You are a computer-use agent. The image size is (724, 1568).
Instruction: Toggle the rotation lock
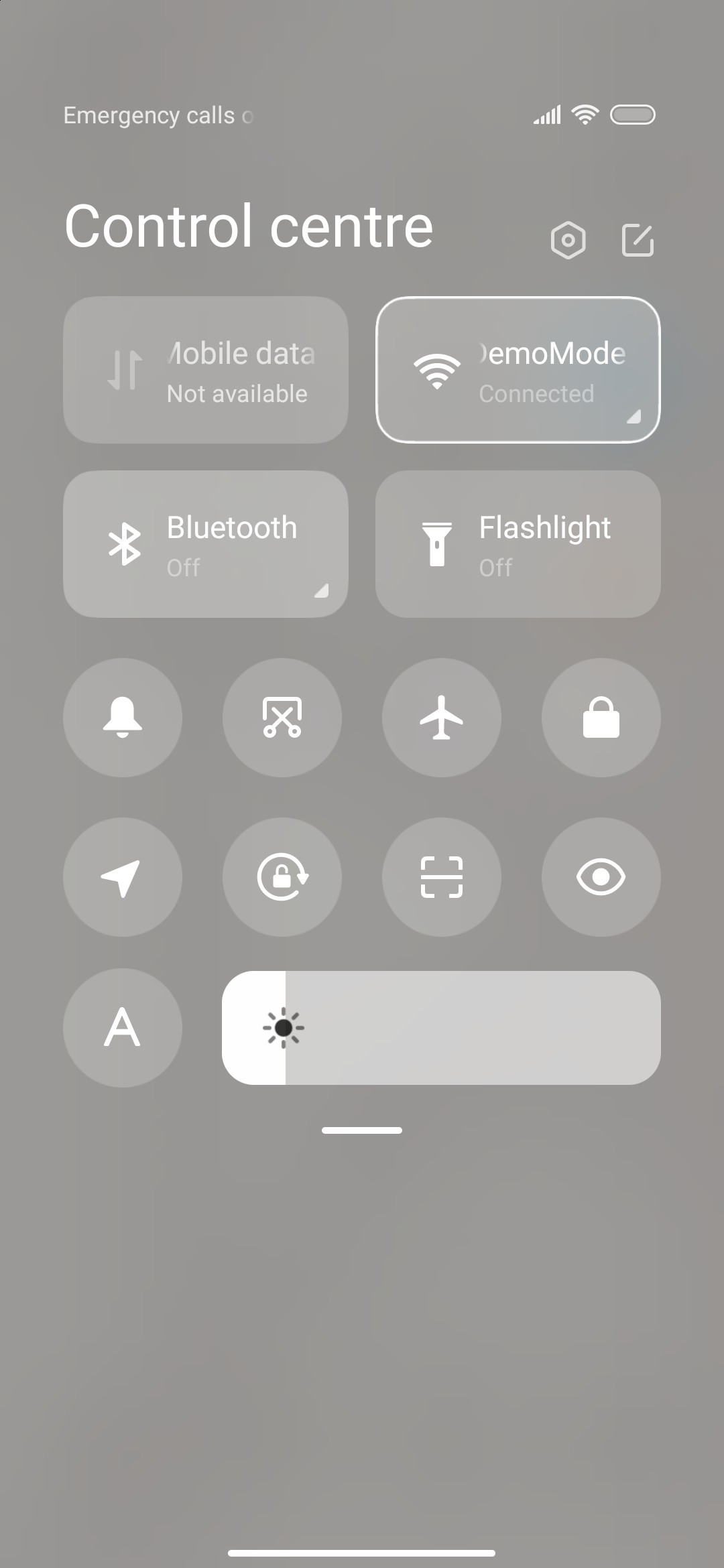pyautogui.click(x=282, y=877)
